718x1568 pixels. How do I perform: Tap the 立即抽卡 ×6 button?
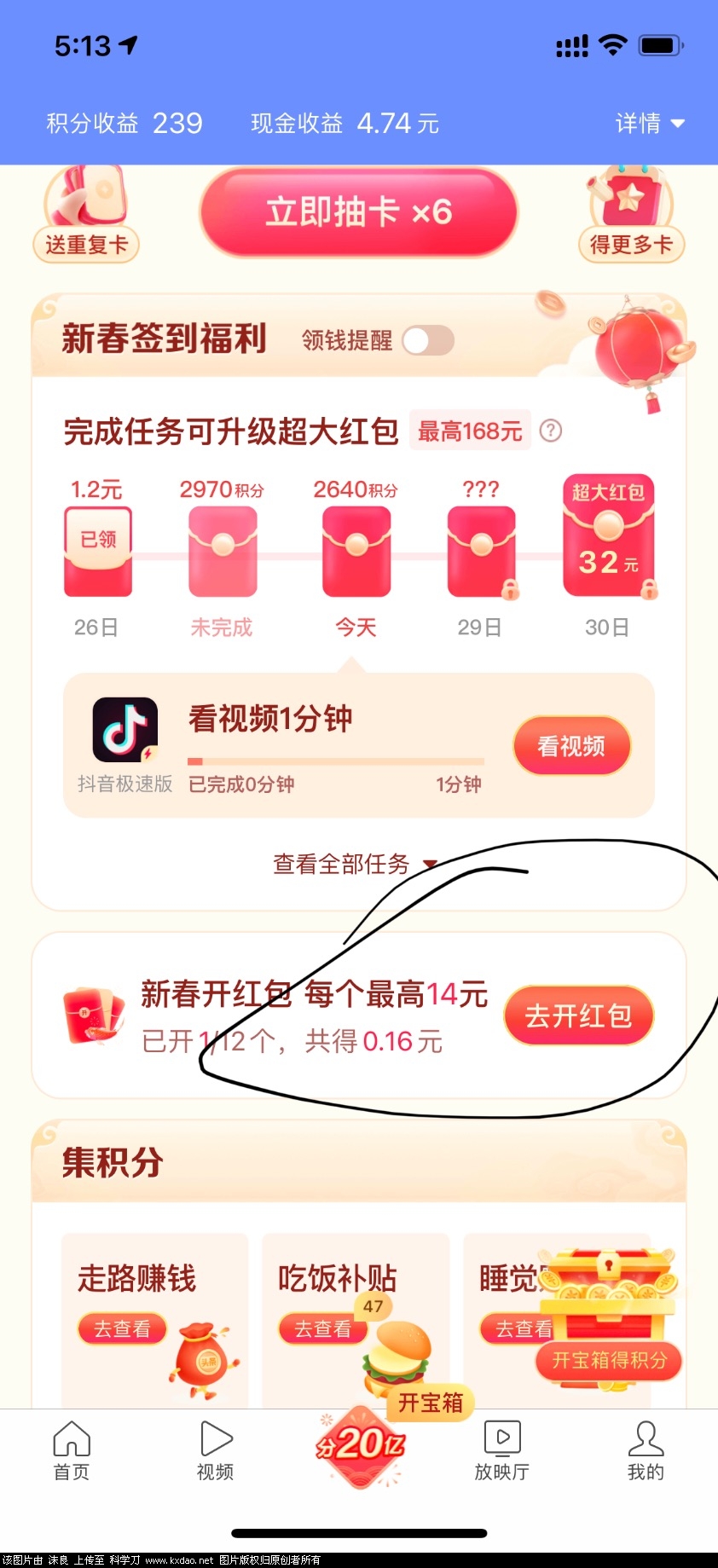[358, 212]
